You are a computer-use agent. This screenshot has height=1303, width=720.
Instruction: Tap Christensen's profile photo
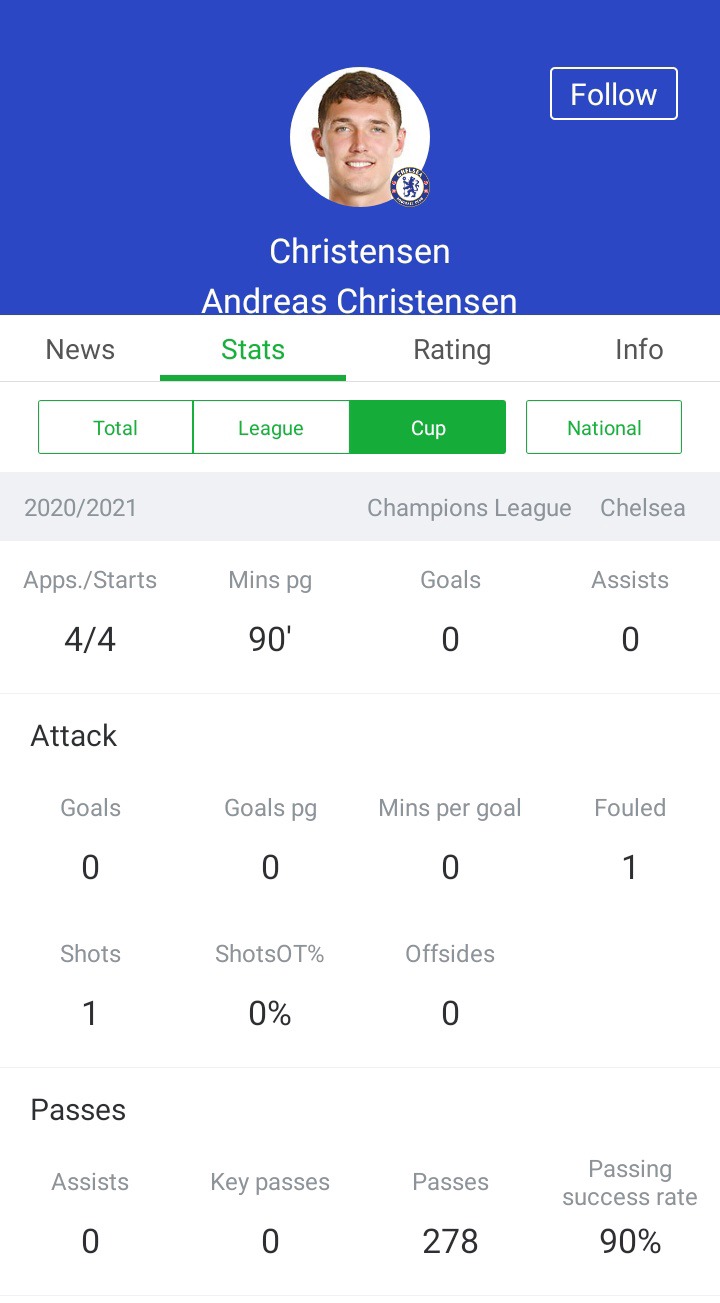360,137
